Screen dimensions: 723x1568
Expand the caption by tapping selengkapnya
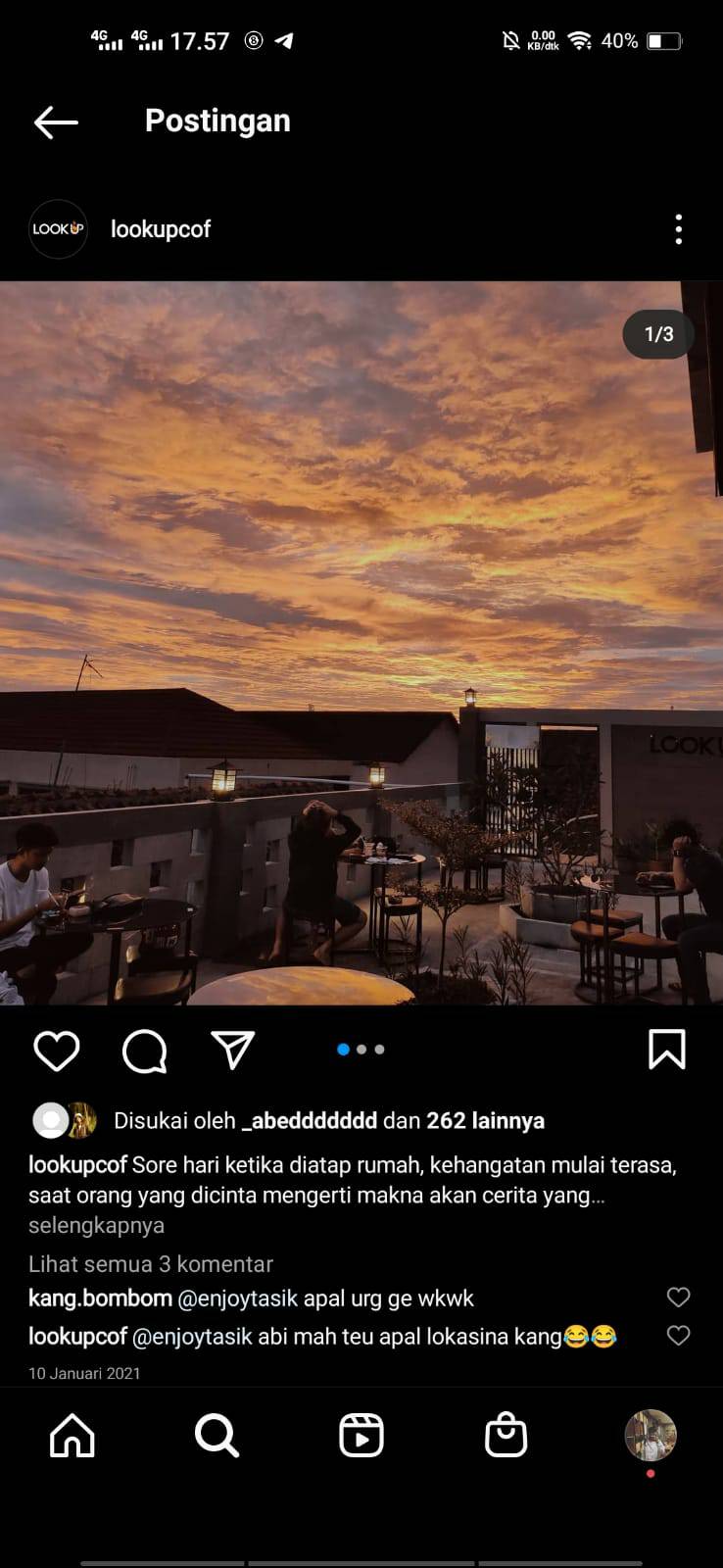pos(96,1225)
